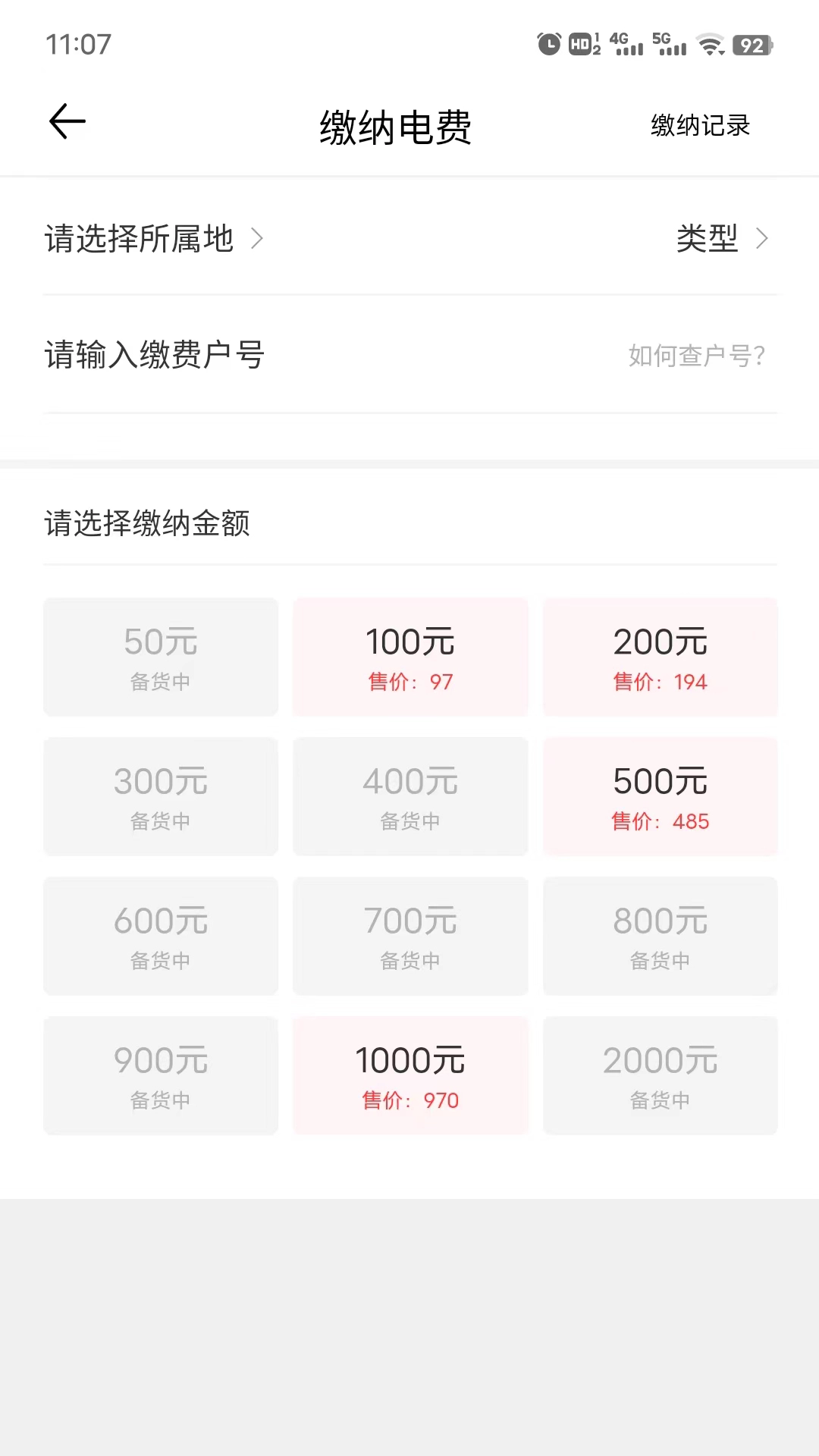Tap the clock showing 11:07

(x=79, y=44)
